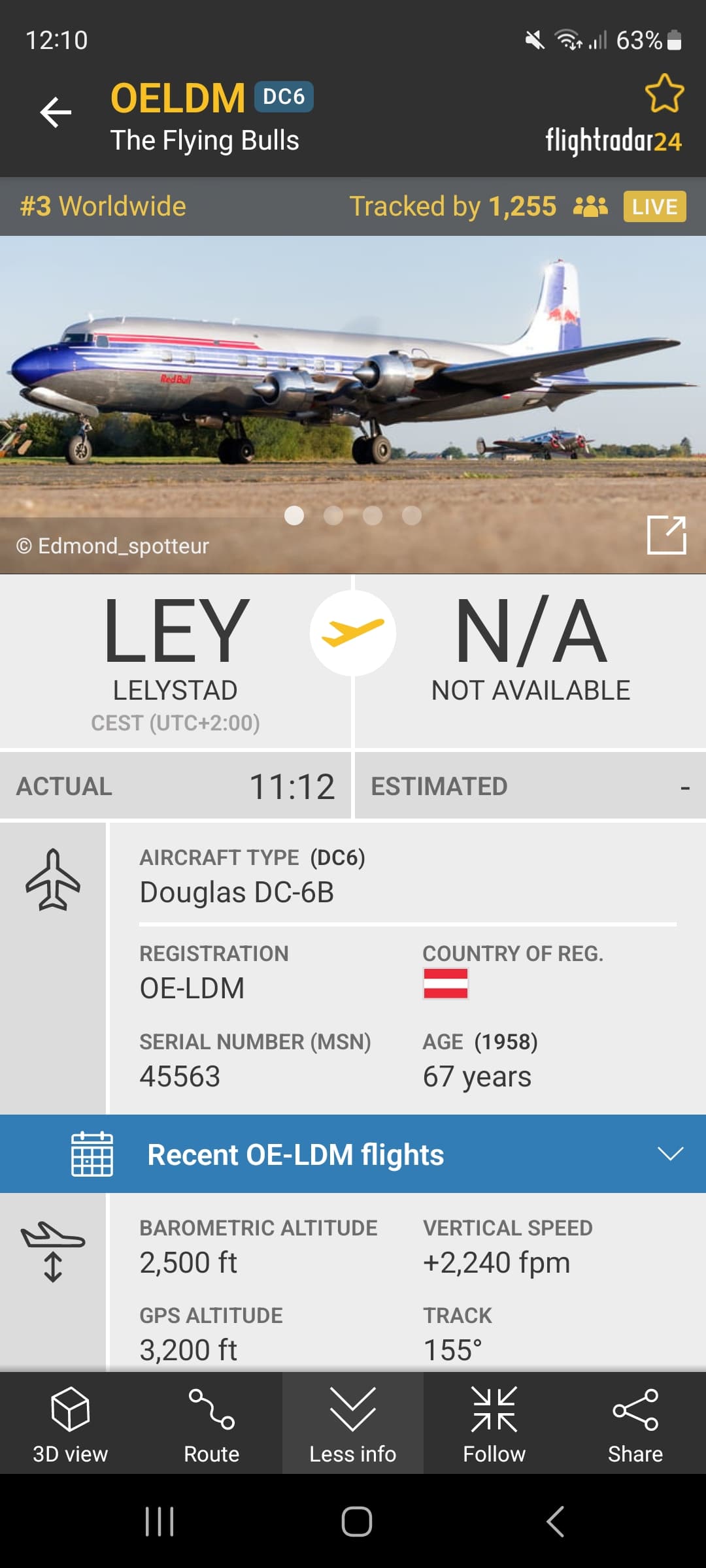Show the flight Route
The image size is (706, 1568).
click(212, 1424)
